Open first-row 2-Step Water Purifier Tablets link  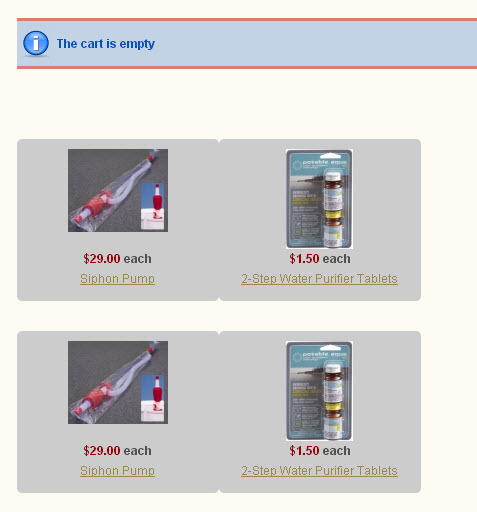tap(319, 279)
